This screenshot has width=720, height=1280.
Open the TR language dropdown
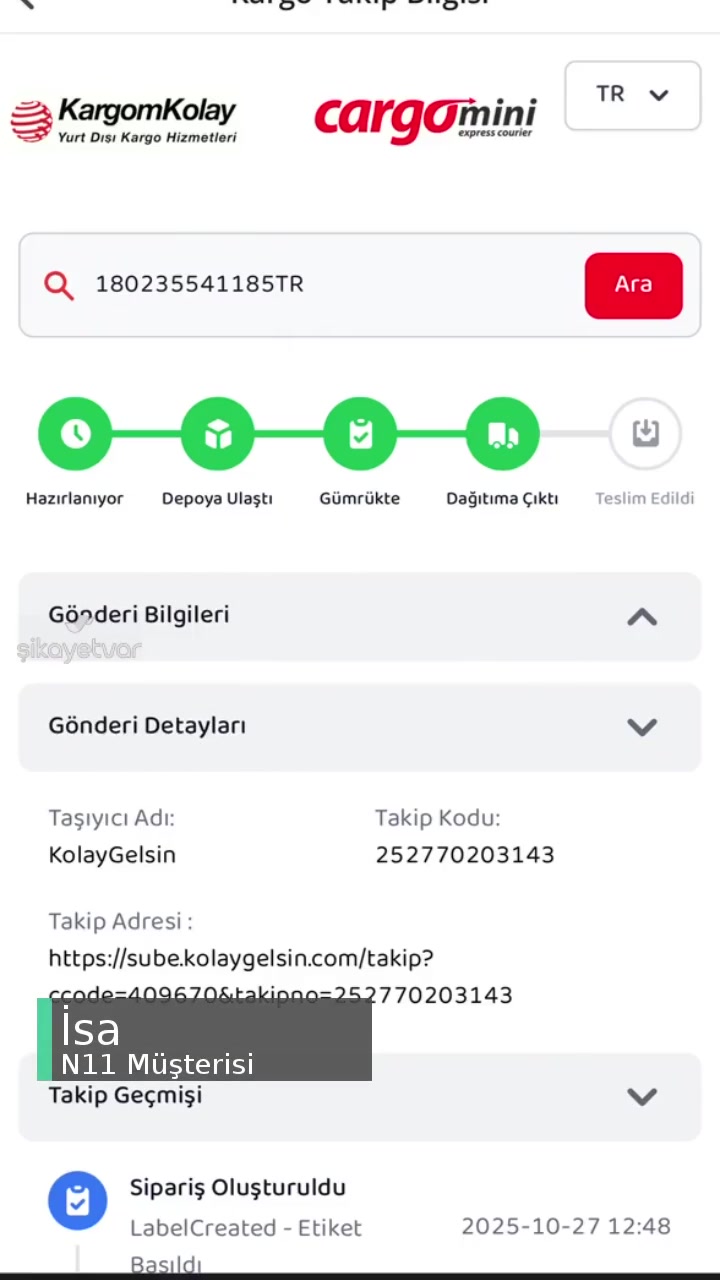click(632, 95)
